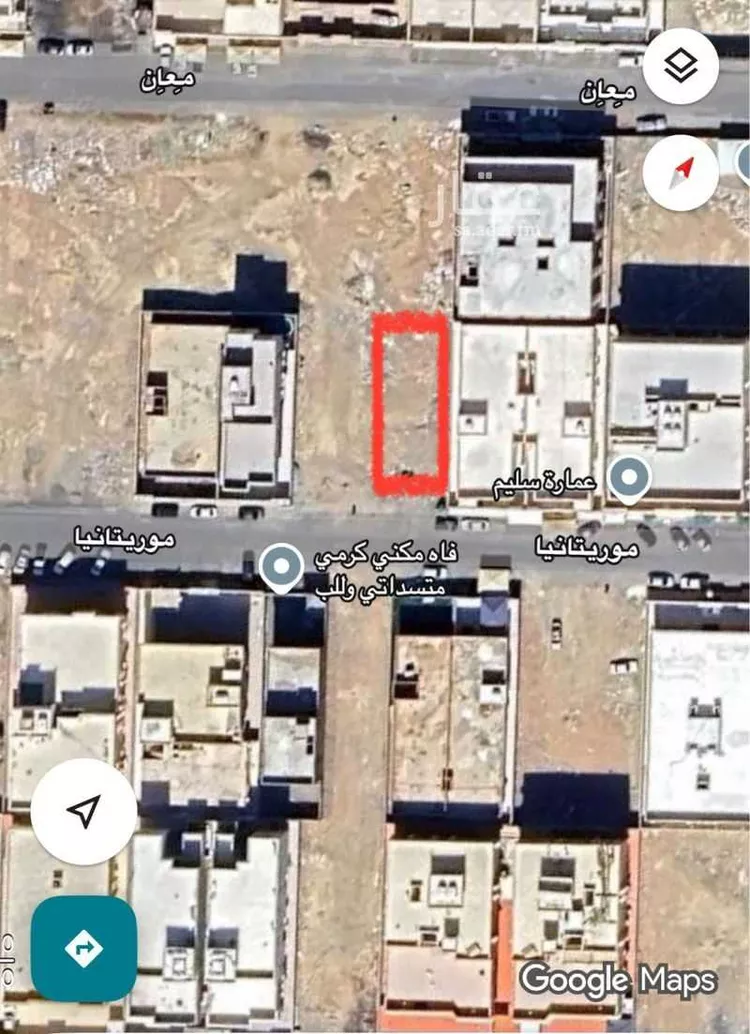The height and width of the screenshot is (1034, 750).
Task: Center the map on my location
Action: [84, 811]
